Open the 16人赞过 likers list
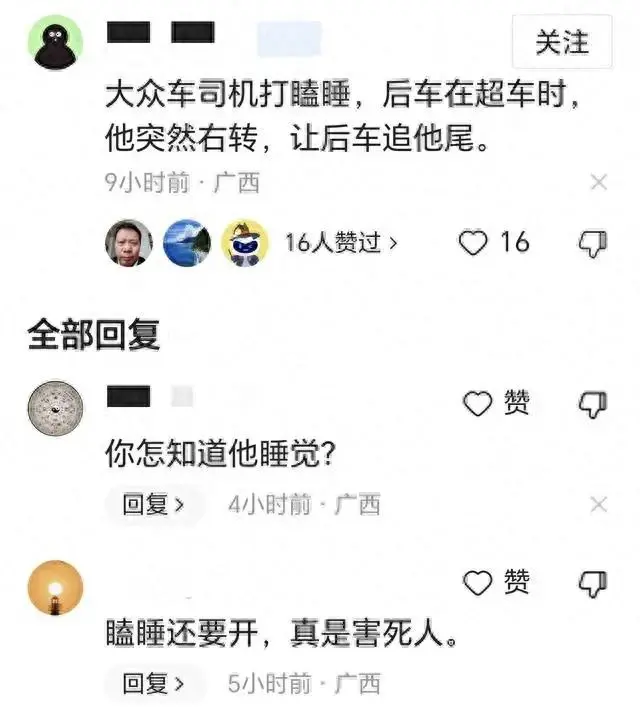 point(341,242)
